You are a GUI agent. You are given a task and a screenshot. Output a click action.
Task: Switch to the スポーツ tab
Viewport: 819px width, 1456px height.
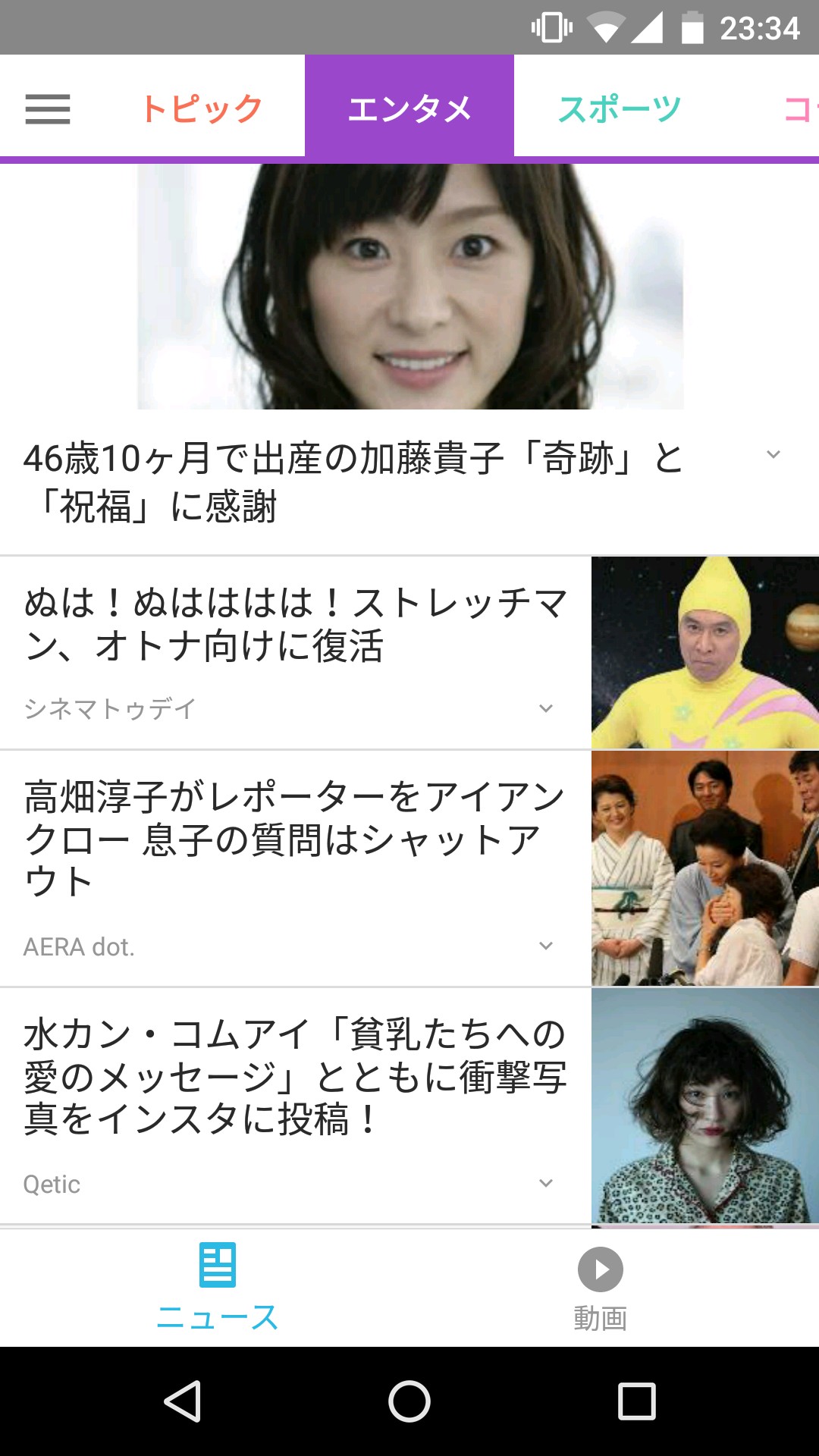(619, 108)
